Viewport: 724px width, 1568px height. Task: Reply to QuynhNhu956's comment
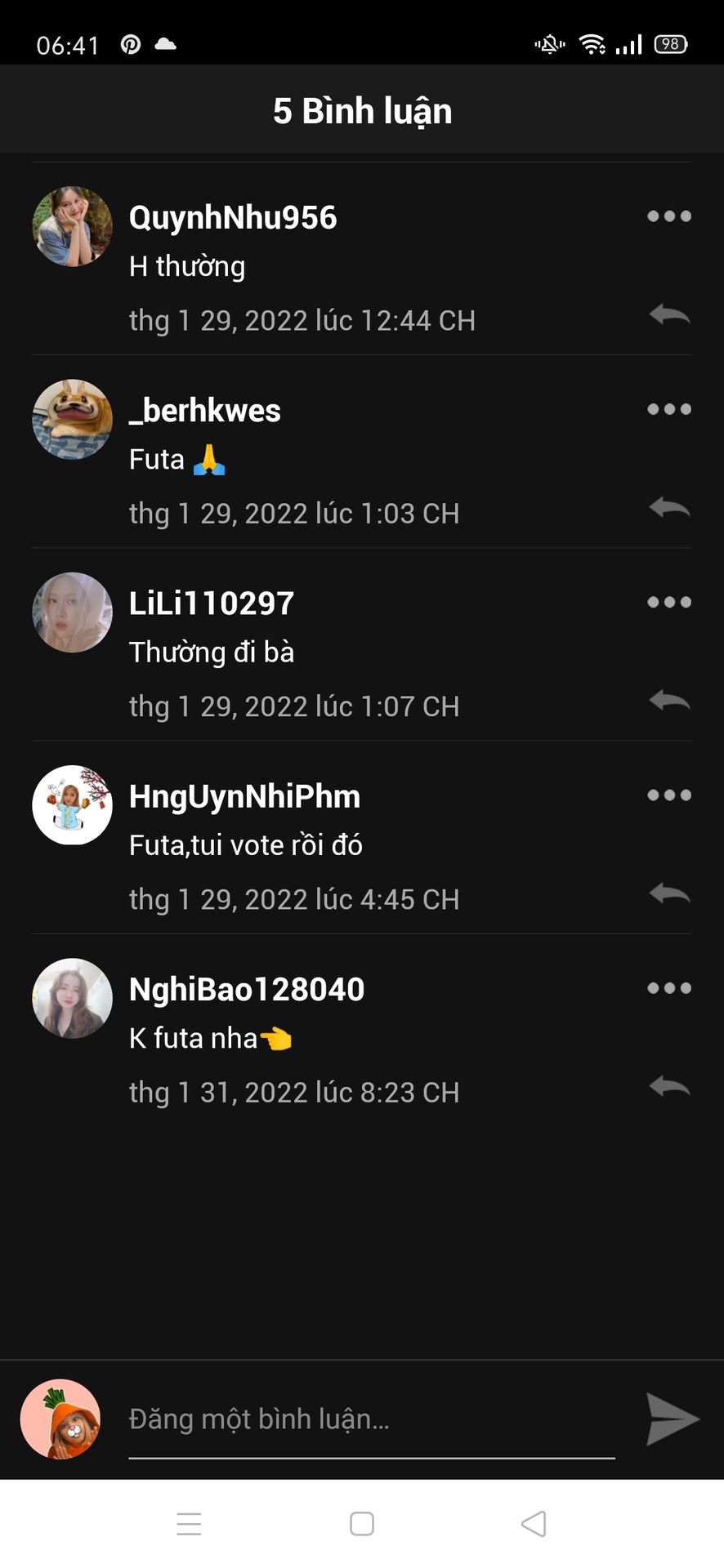[669, 314]
